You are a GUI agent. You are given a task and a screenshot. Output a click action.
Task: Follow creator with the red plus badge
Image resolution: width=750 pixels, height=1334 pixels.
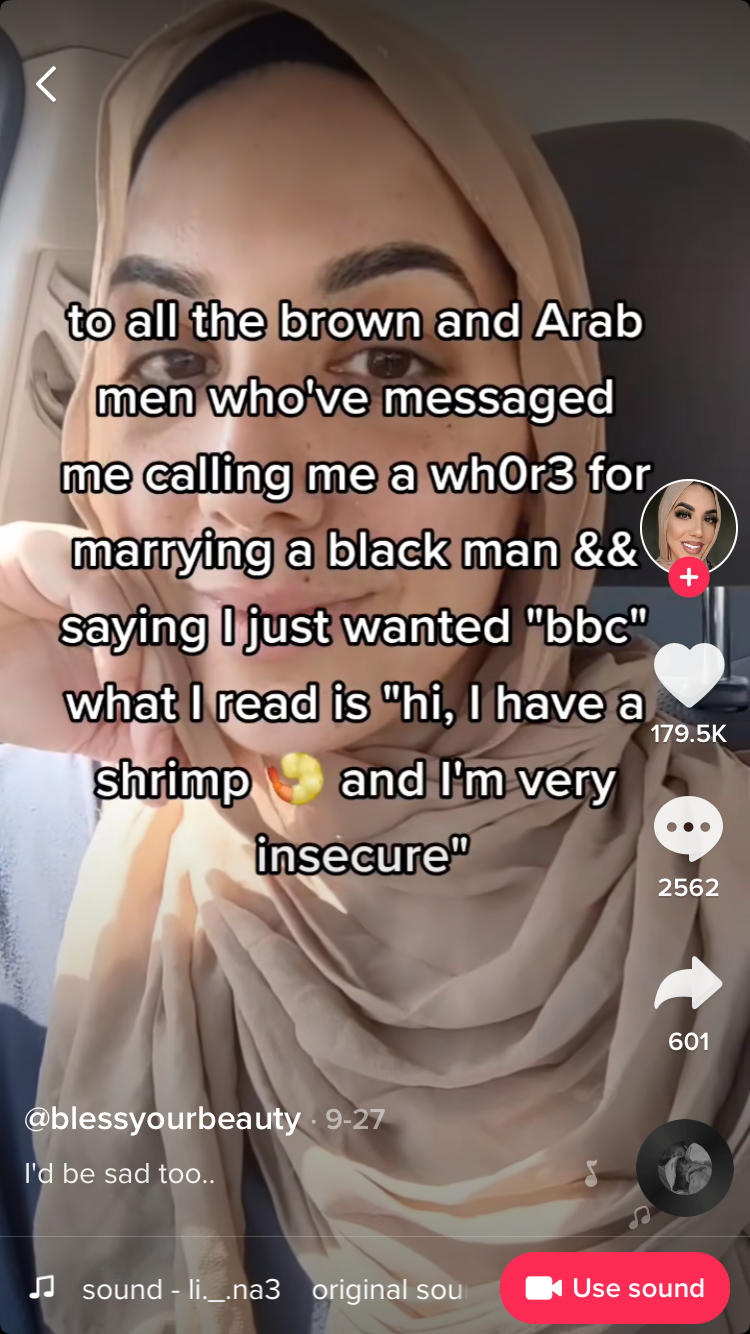coord(689,577)
